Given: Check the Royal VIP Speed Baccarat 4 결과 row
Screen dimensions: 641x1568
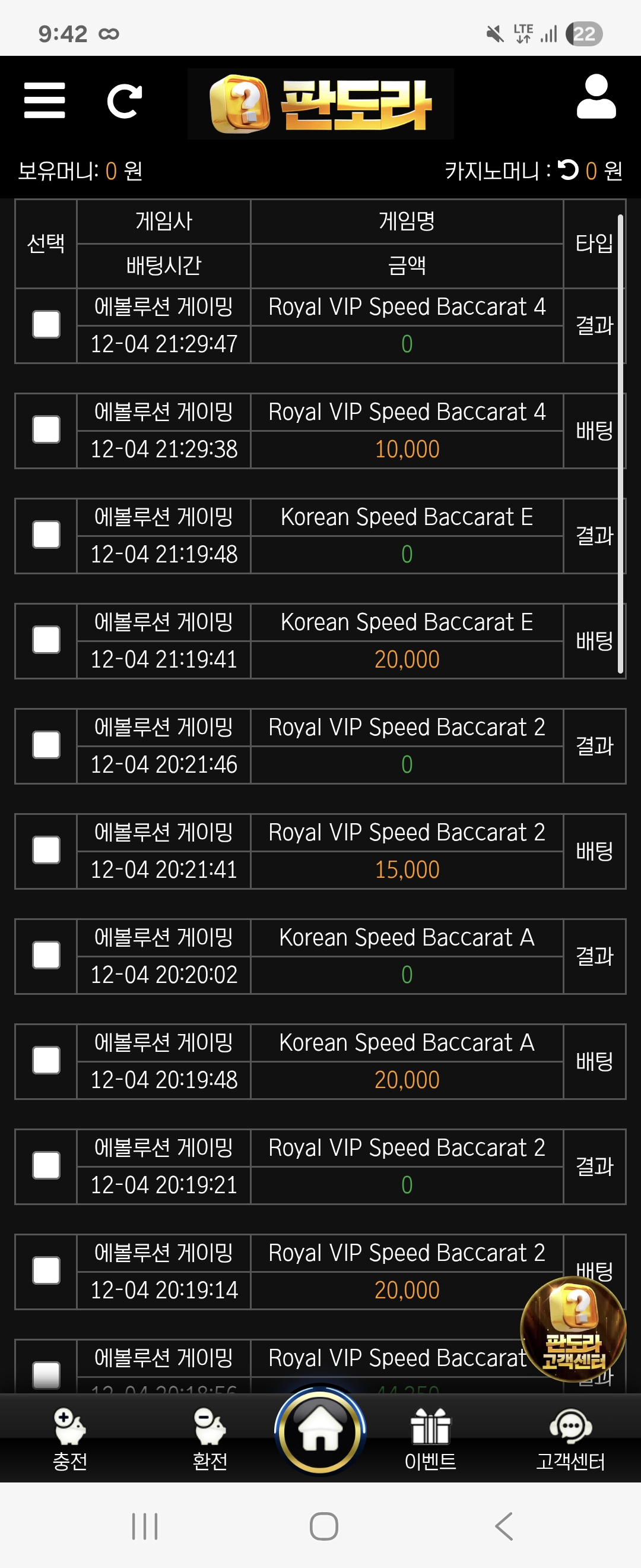Looking at the screenshot, I should [x=45, y=325].
